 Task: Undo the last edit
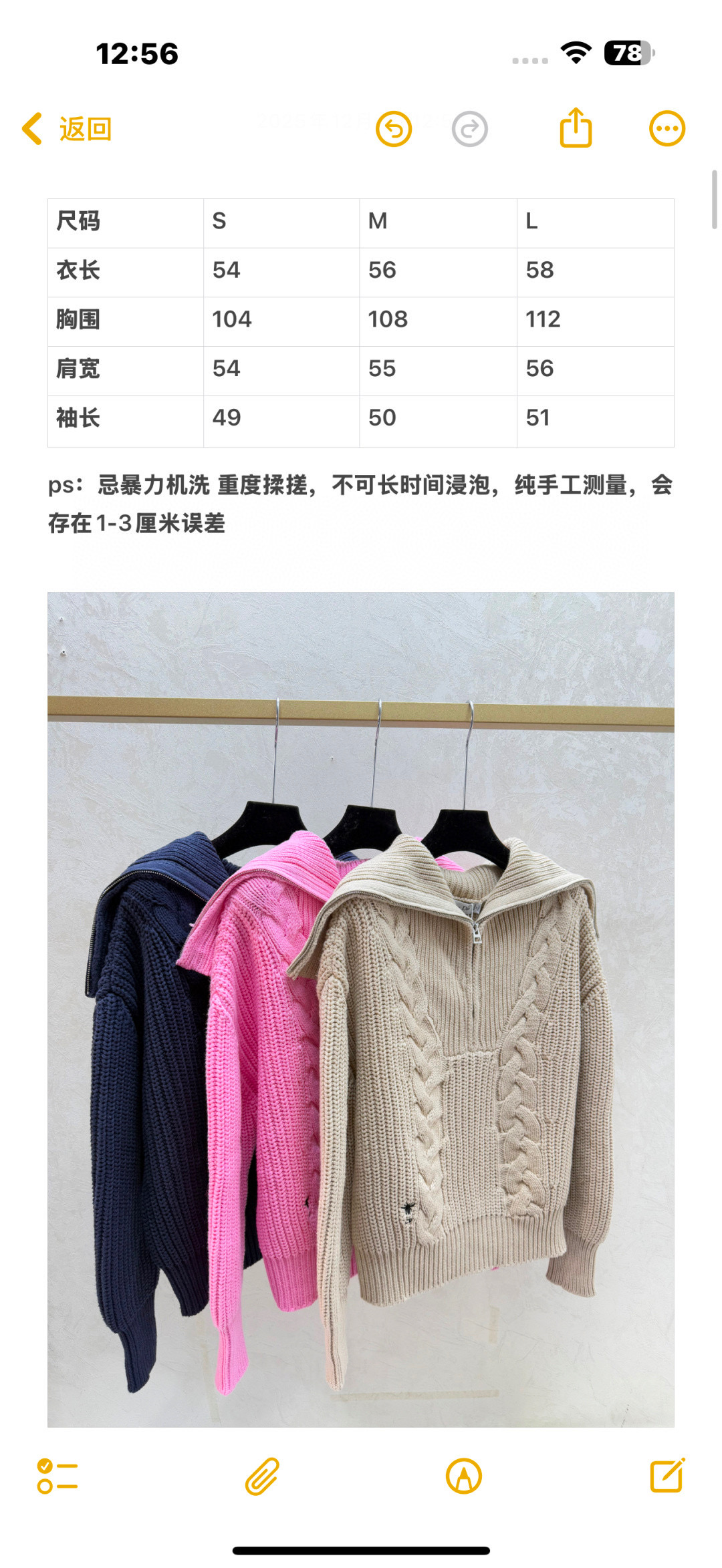(394, 129)
